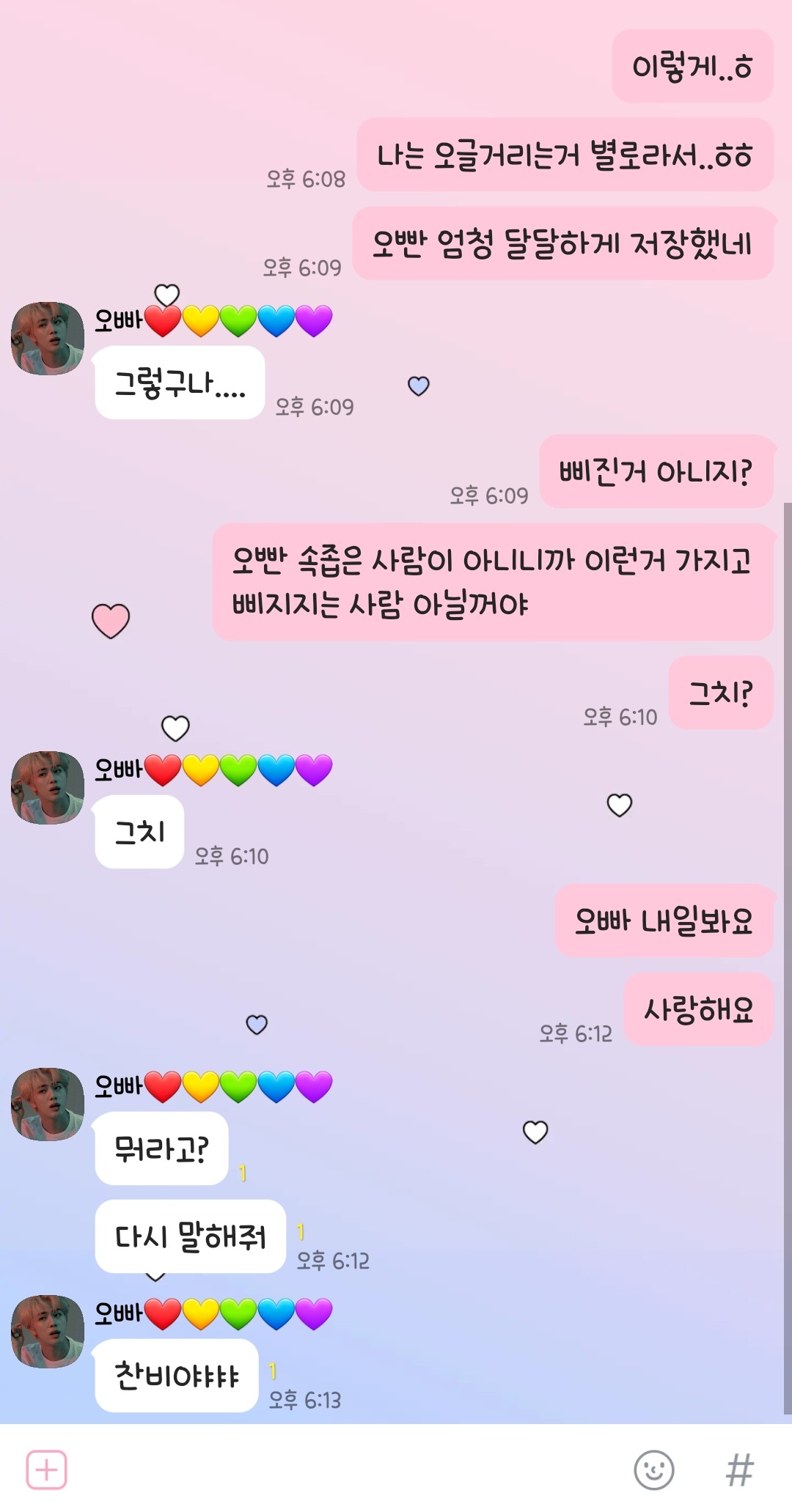
Task: Open the sender's profile photo above 찬비야ㅑㅑ
Action: tap(48, 1332)
